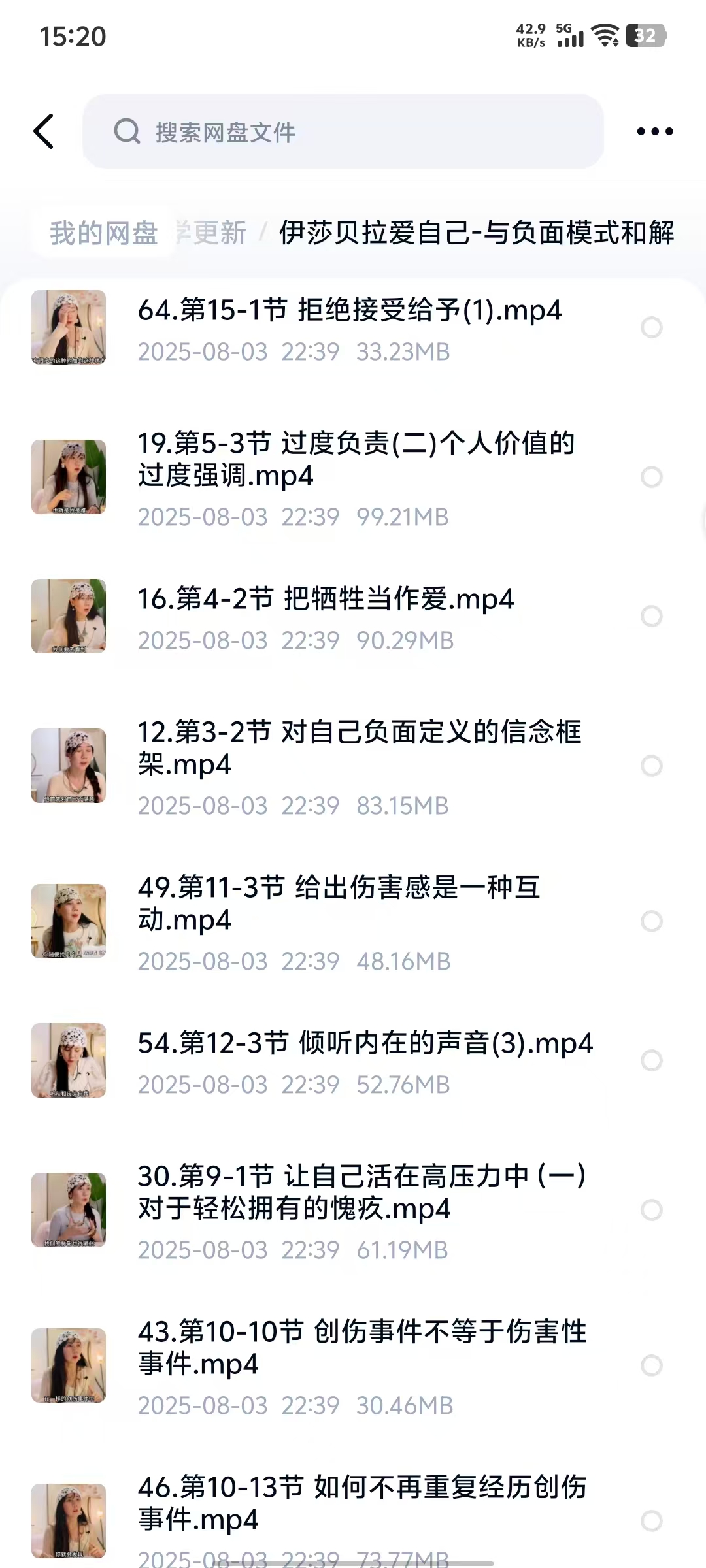Open video 19.第5-3节 过度负责(二)

pos(356,459)
